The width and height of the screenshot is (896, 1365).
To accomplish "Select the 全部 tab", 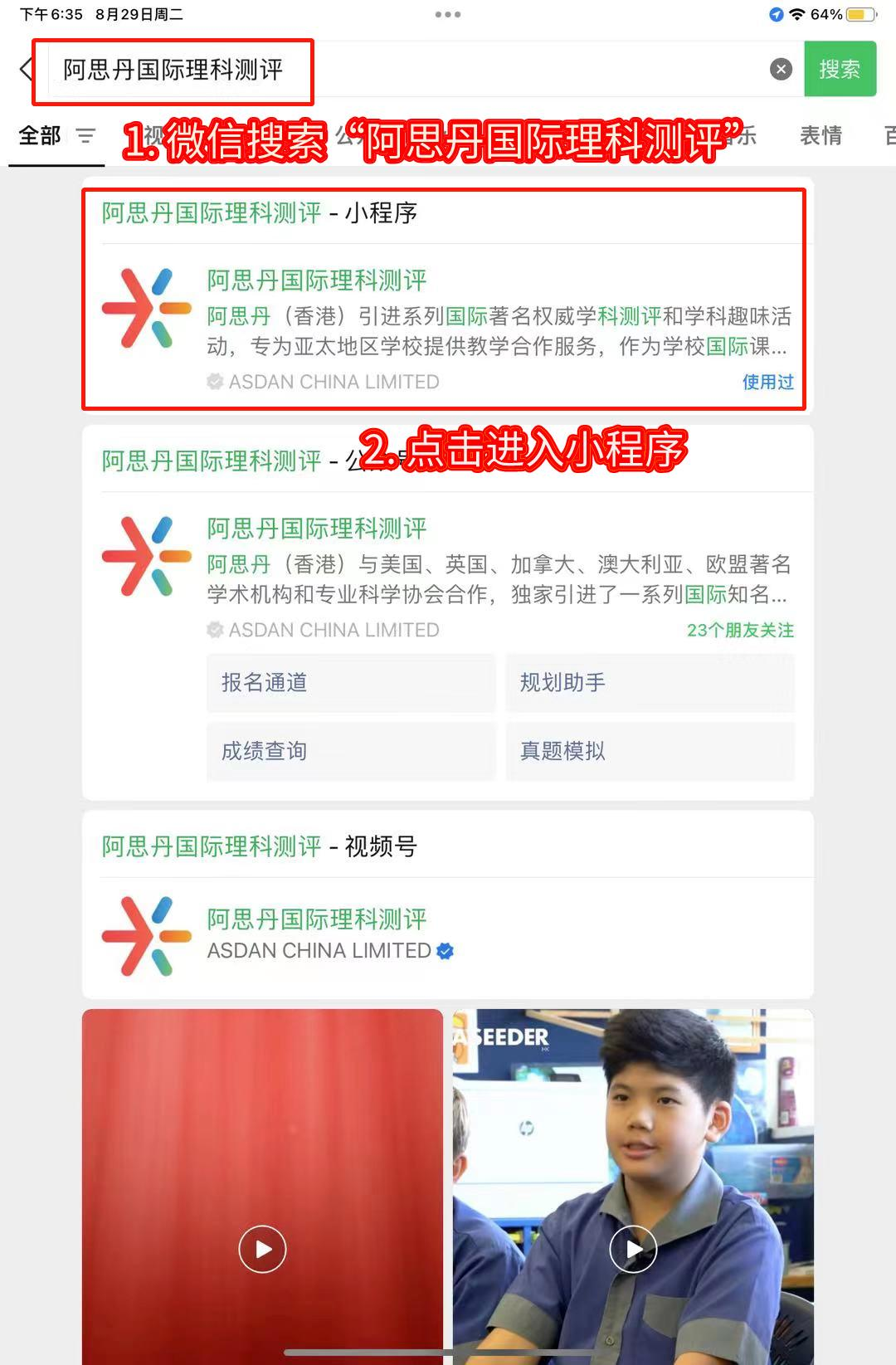I will [x=40, y=135].
